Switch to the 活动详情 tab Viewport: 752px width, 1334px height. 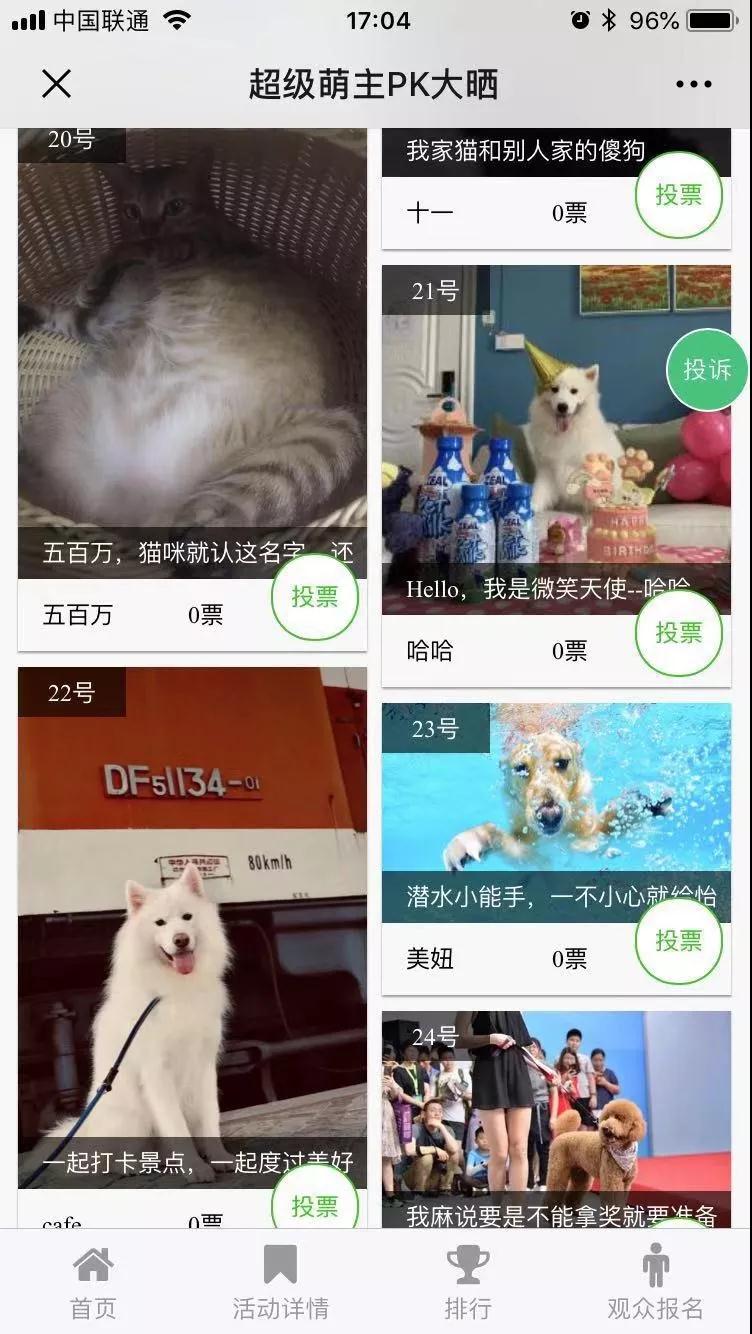point(281,1283)
